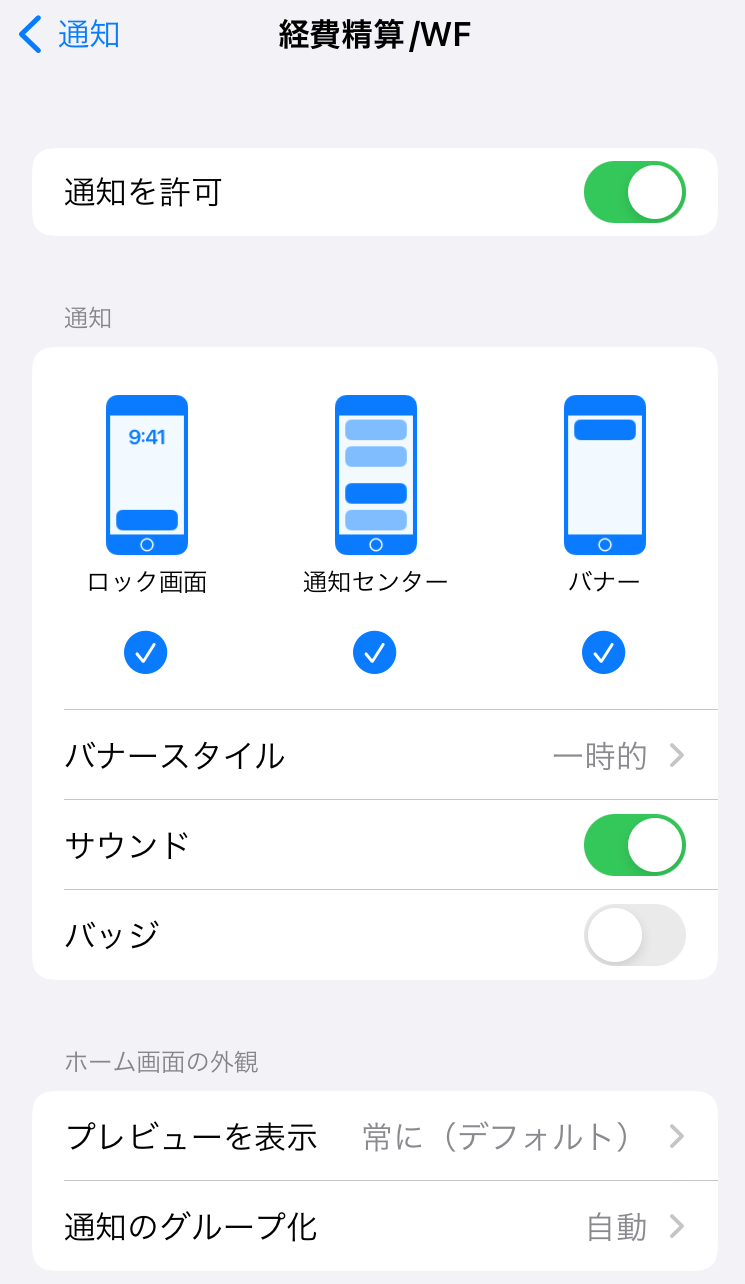The width and height of the screenshot is (745, 1284).
Task: Turn off 通知を許可 switch
Action: [x=634, y=192]
